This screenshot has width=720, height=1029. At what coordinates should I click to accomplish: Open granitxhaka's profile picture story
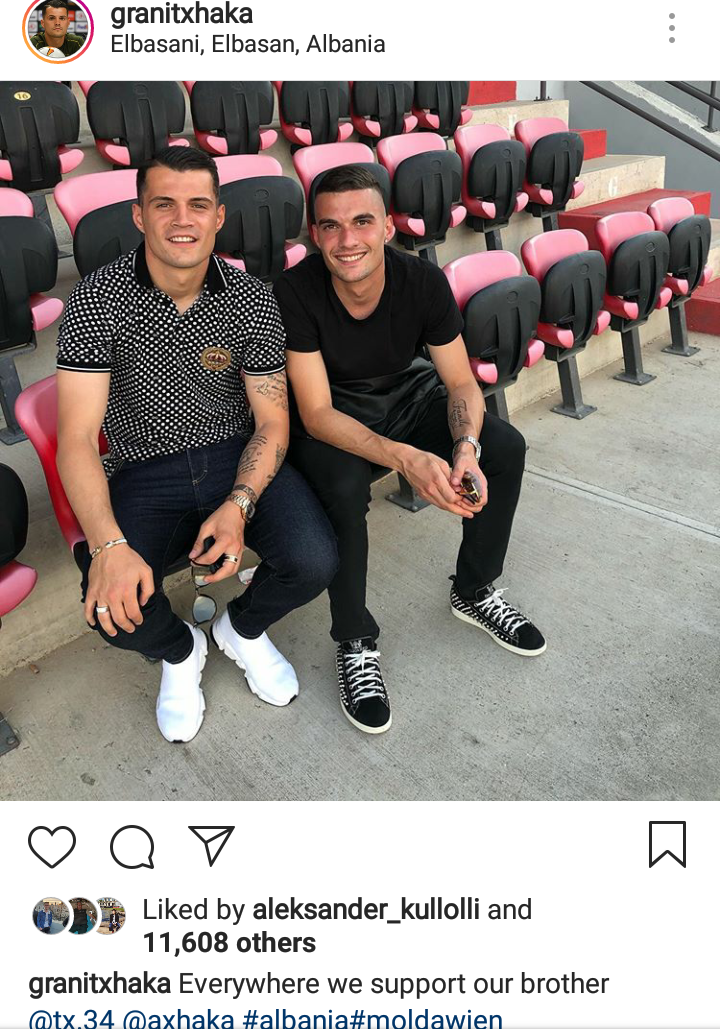point(57,29)
